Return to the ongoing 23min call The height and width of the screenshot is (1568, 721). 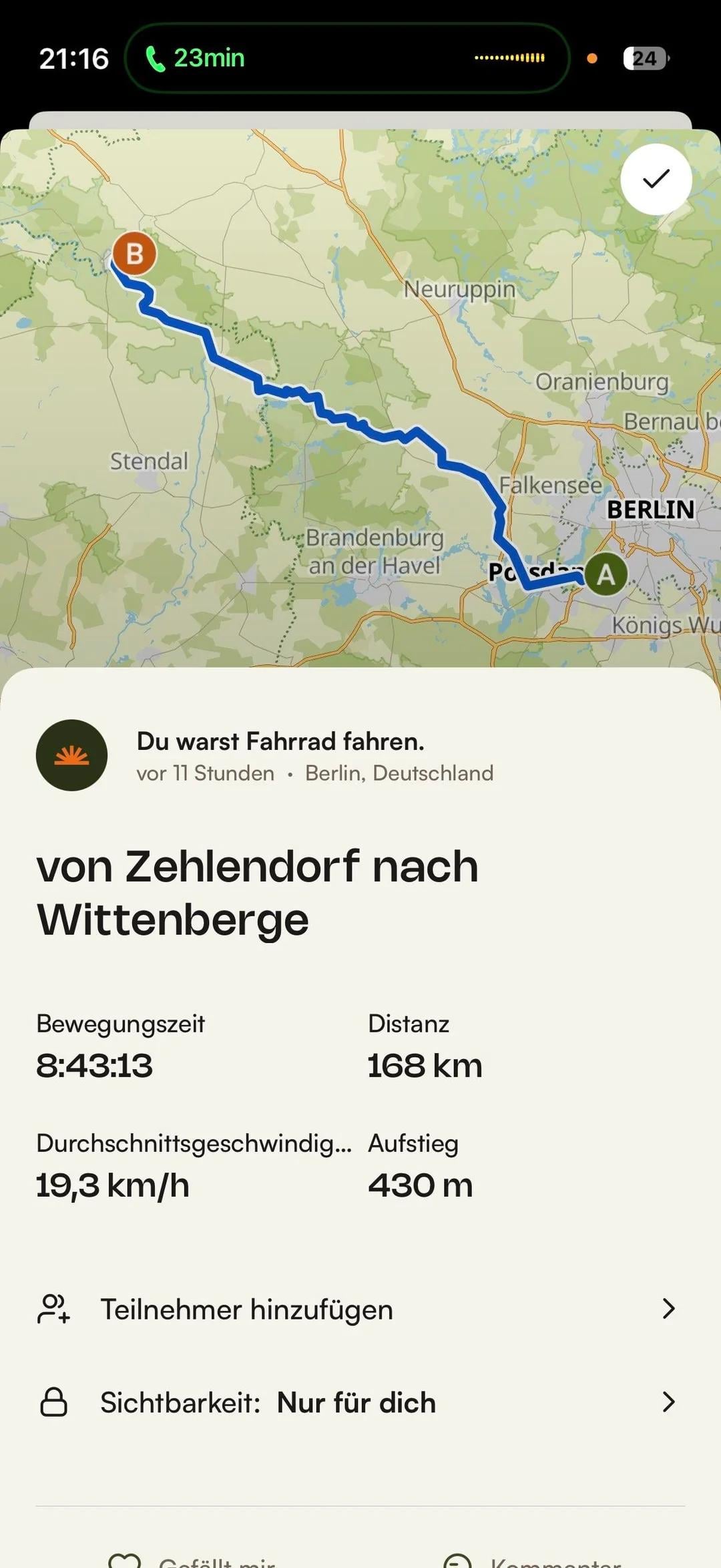coord(196,58)
